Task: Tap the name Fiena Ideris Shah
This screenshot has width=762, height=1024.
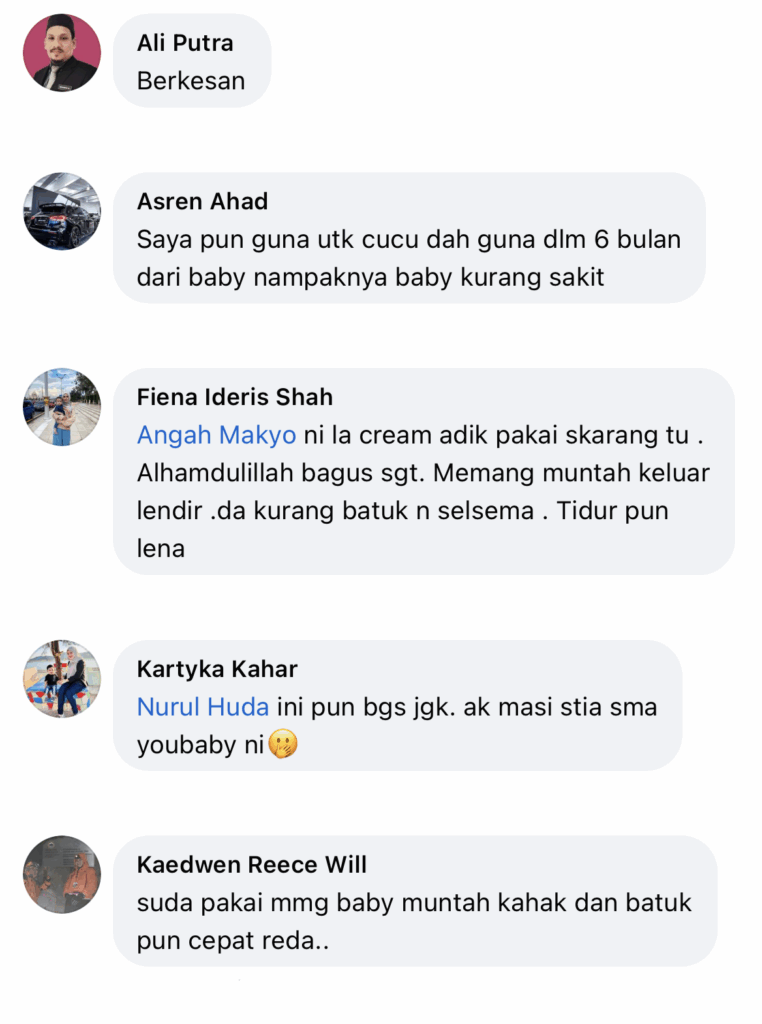Action: tap(234, 397)
